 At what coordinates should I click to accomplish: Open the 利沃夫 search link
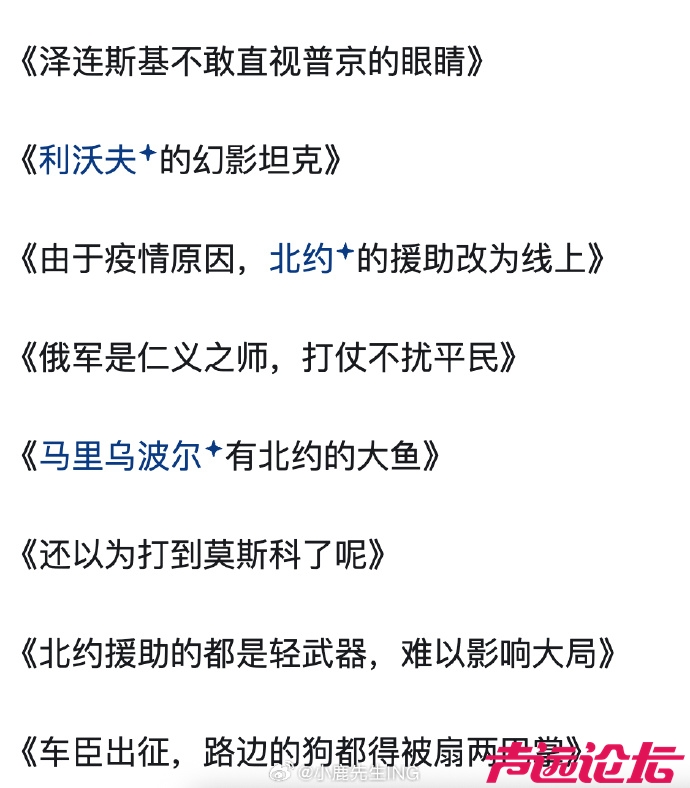click(88, 161)
